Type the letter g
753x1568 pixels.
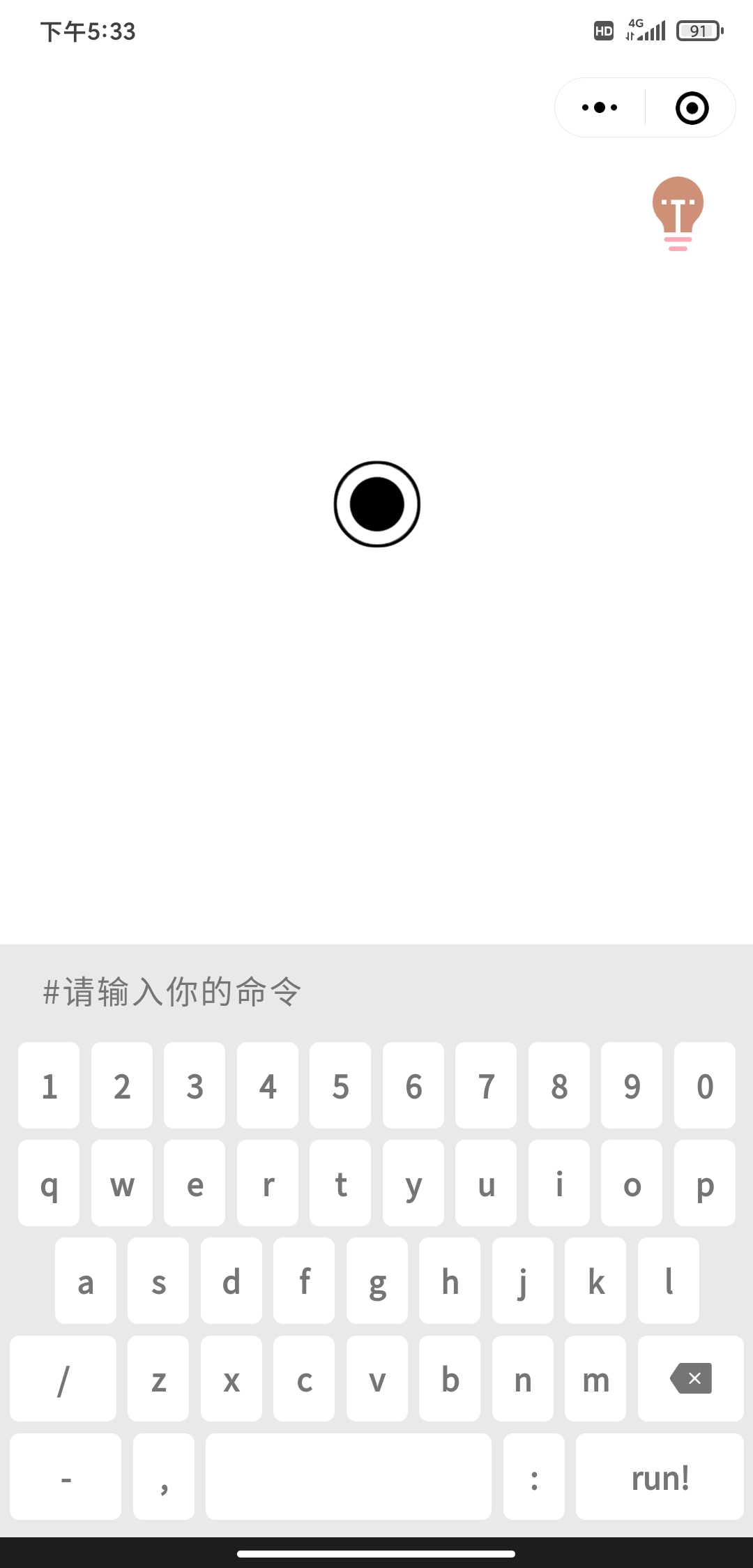(376, 1281)
